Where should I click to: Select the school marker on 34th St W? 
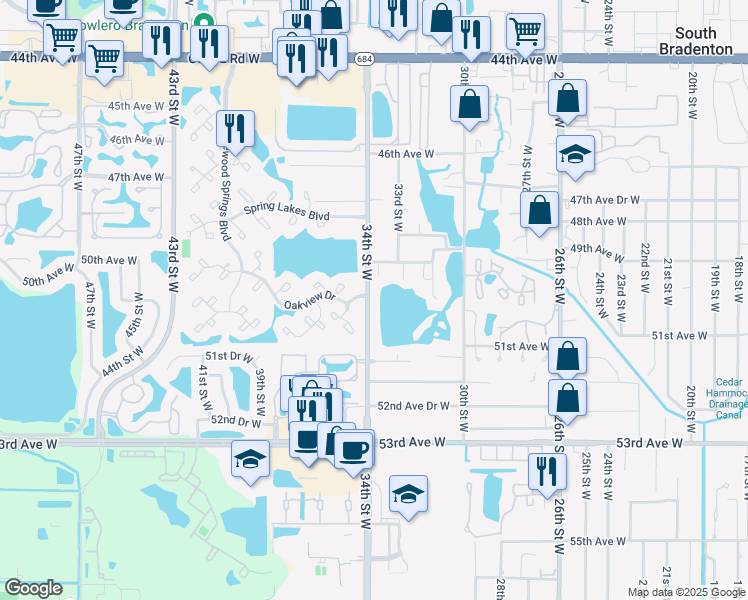point(407,495)
